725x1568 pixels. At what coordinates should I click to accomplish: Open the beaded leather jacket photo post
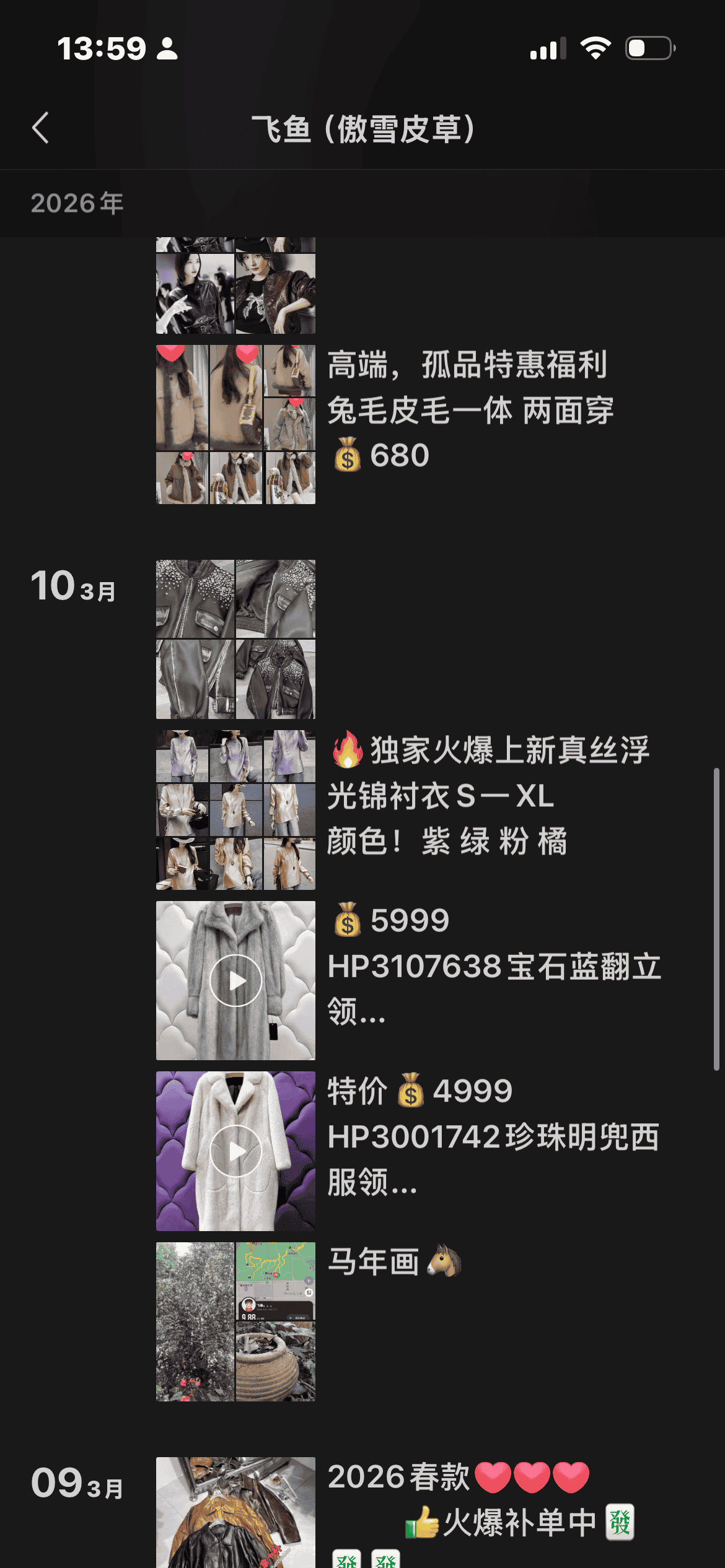235,639
